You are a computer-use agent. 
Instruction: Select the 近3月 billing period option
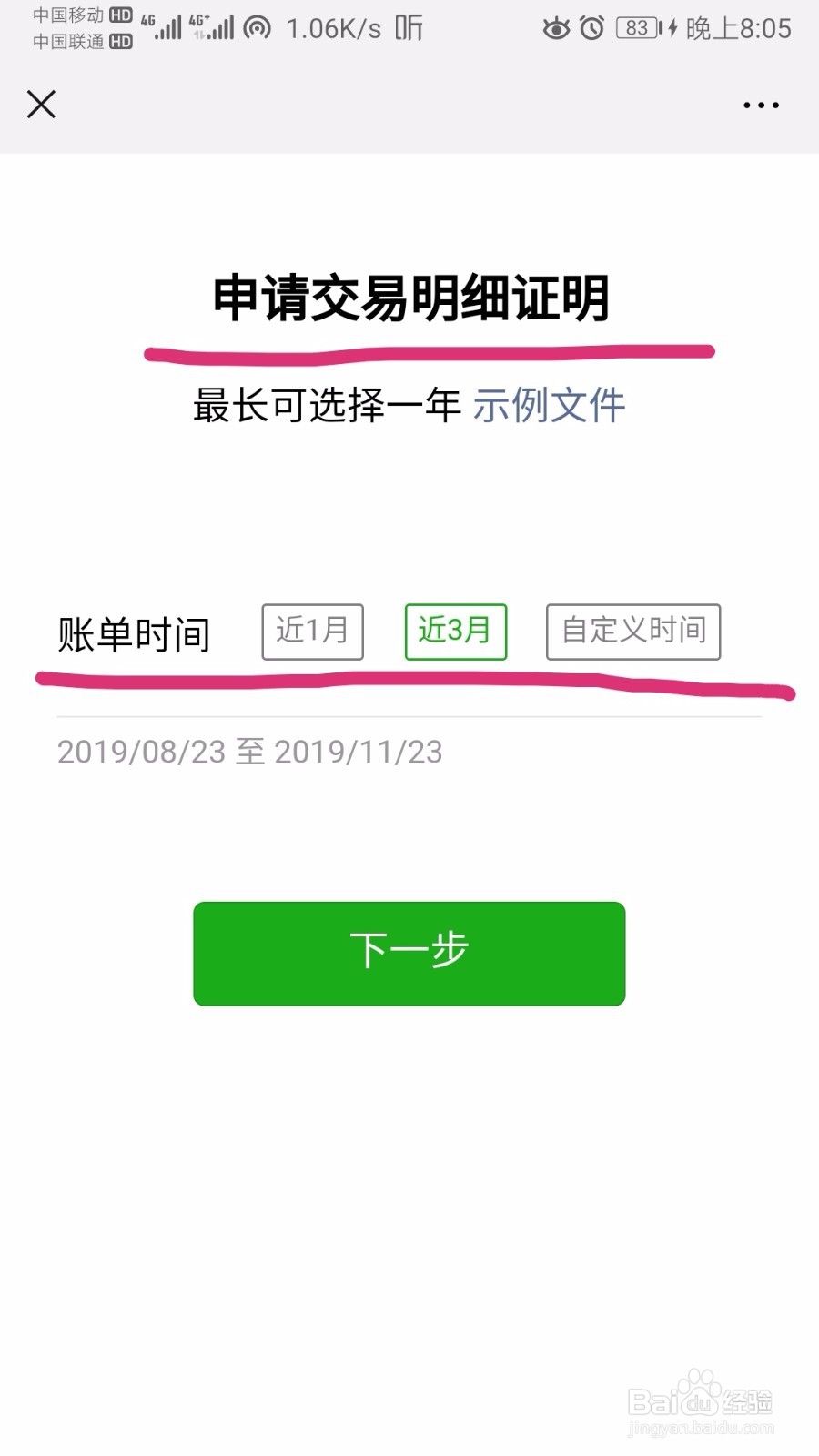pos(456,631)
